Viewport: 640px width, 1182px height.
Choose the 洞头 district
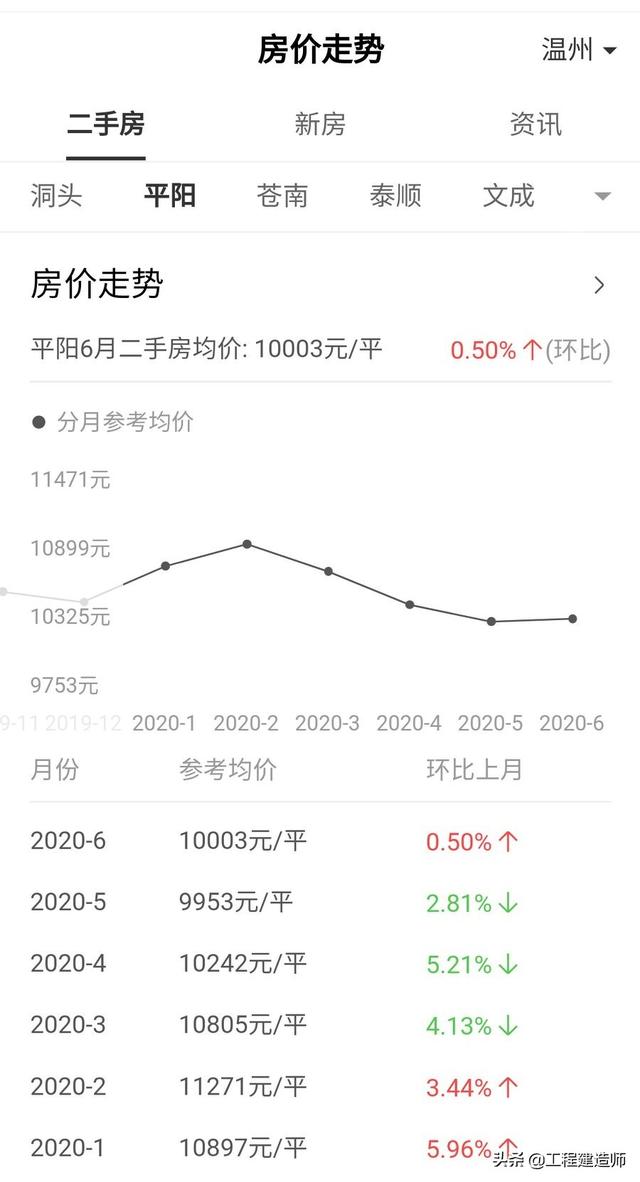[57, 196]
